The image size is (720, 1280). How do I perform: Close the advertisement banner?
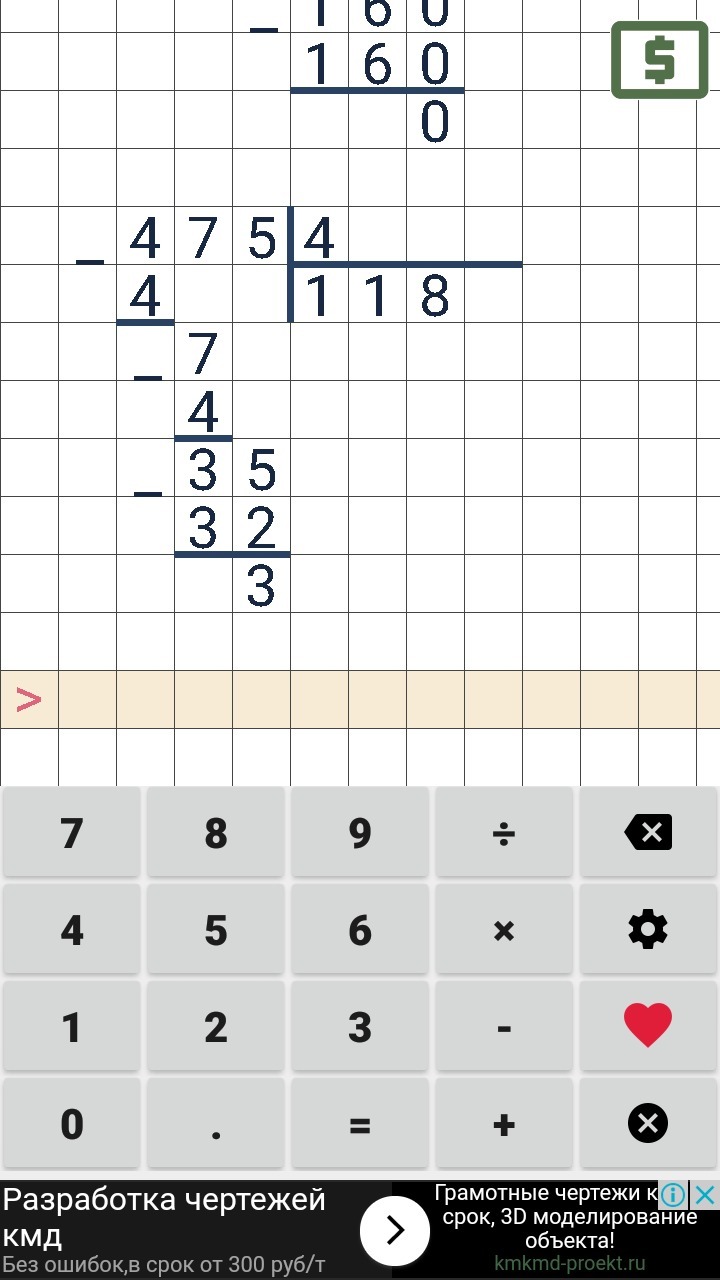tap(706, 1194)
